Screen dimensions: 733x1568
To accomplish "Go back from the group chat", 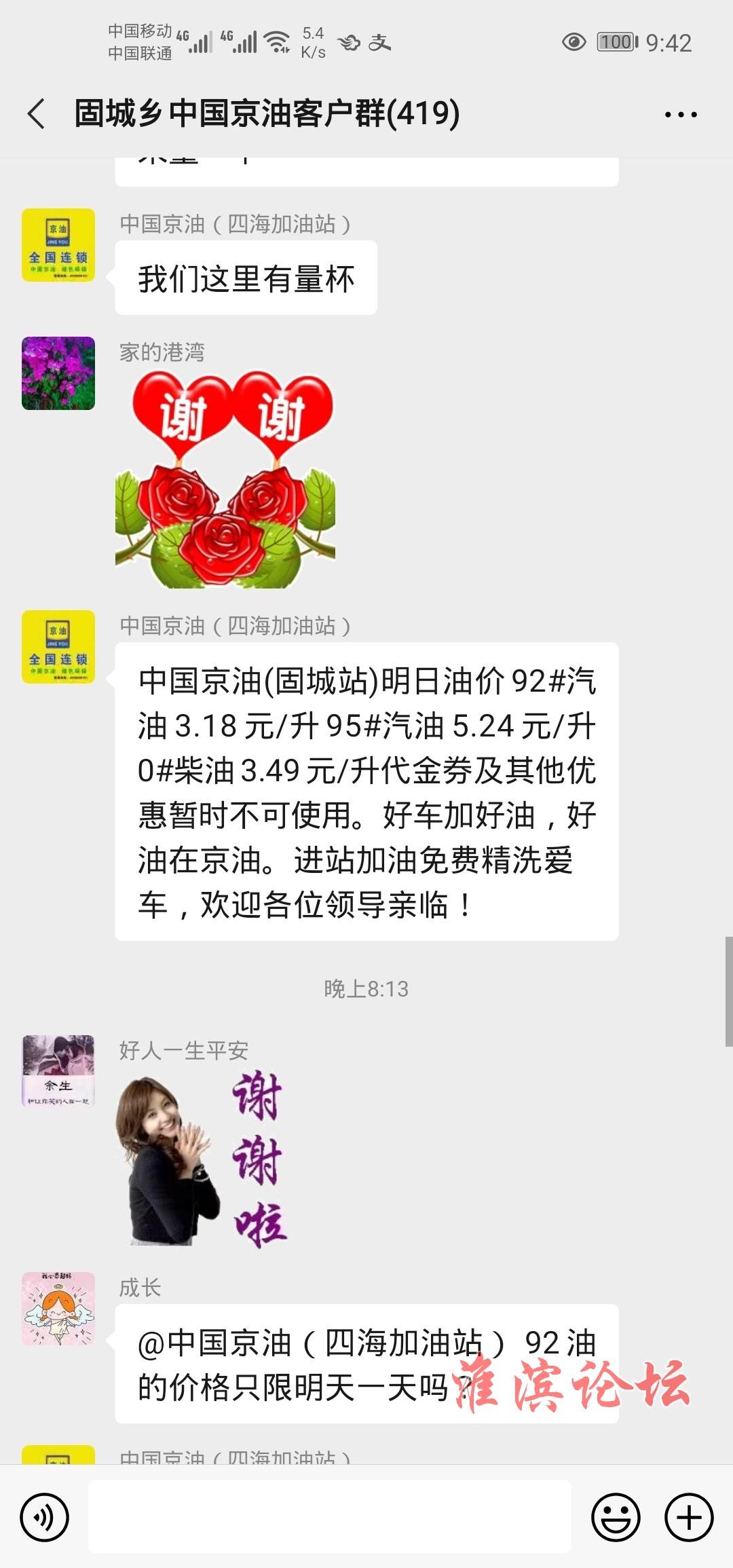I will [x=37, y=113].
